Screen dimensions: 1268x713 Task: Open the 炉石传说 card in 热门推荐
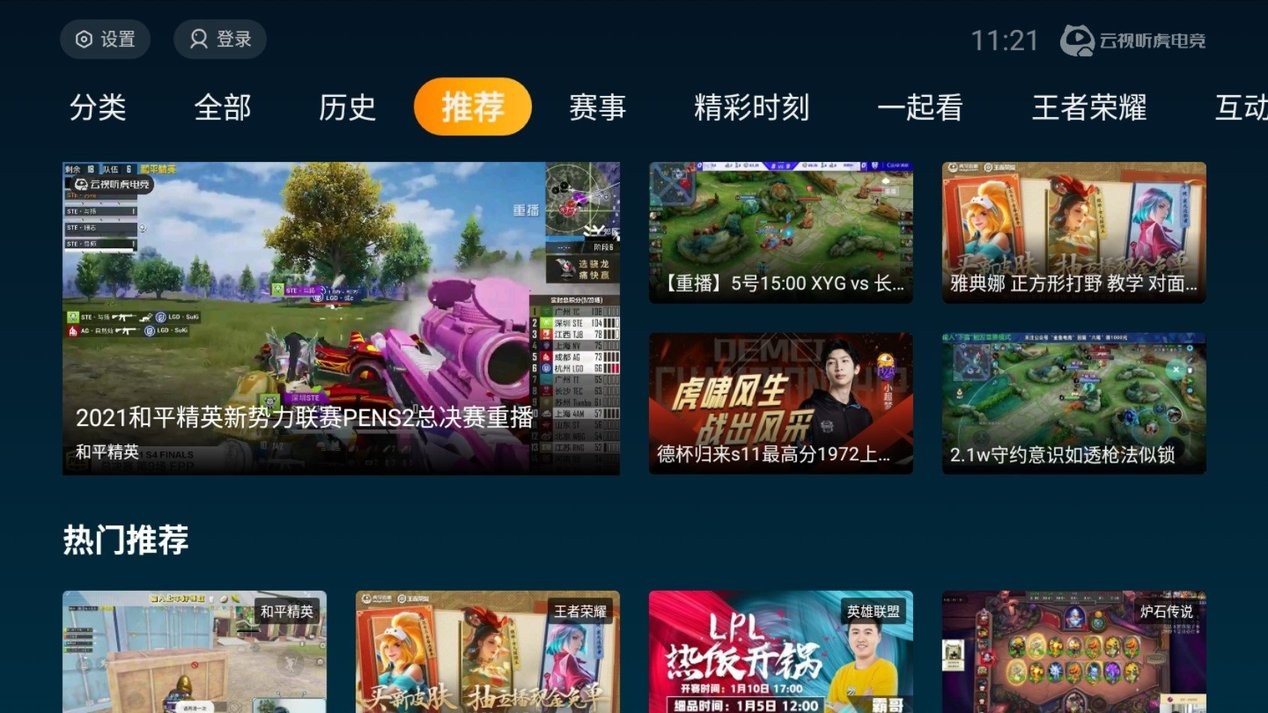(1073, 651)
